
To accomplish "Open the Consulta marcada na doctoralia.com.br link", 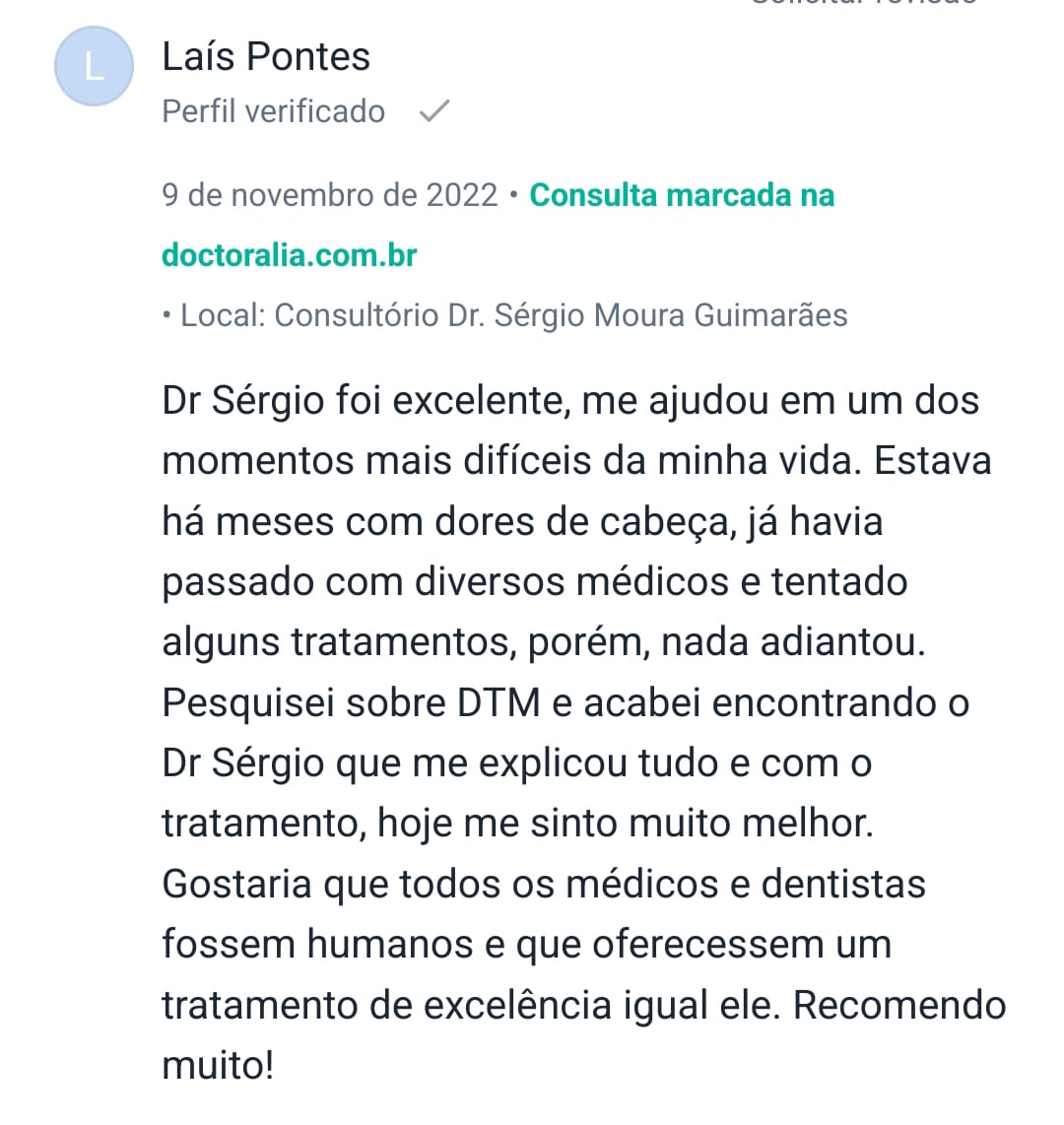I will tap(682, 195).
